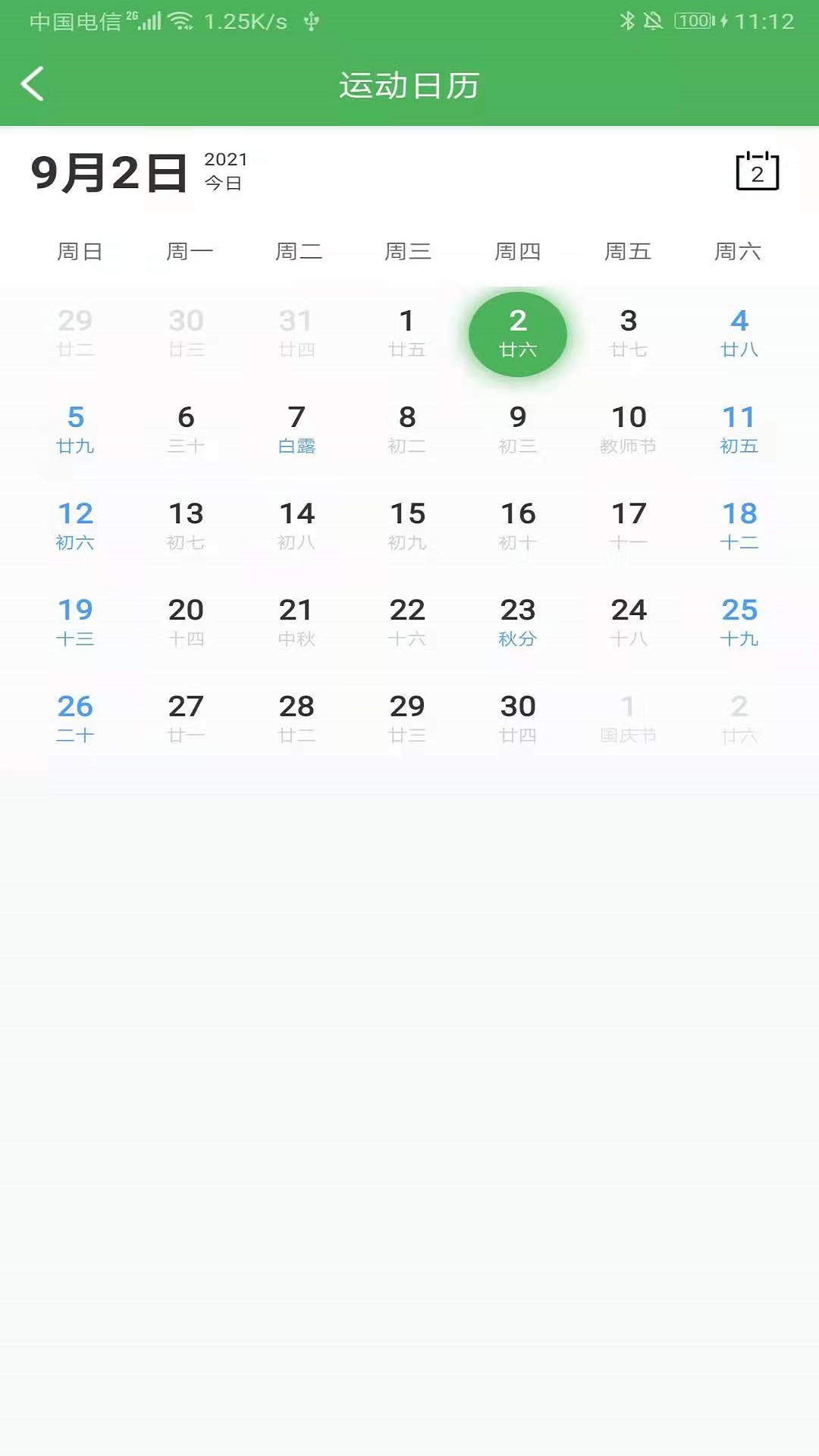819x1456 pixels.
Task: Select September 7 marked 白露
Action: click(297, 430)
